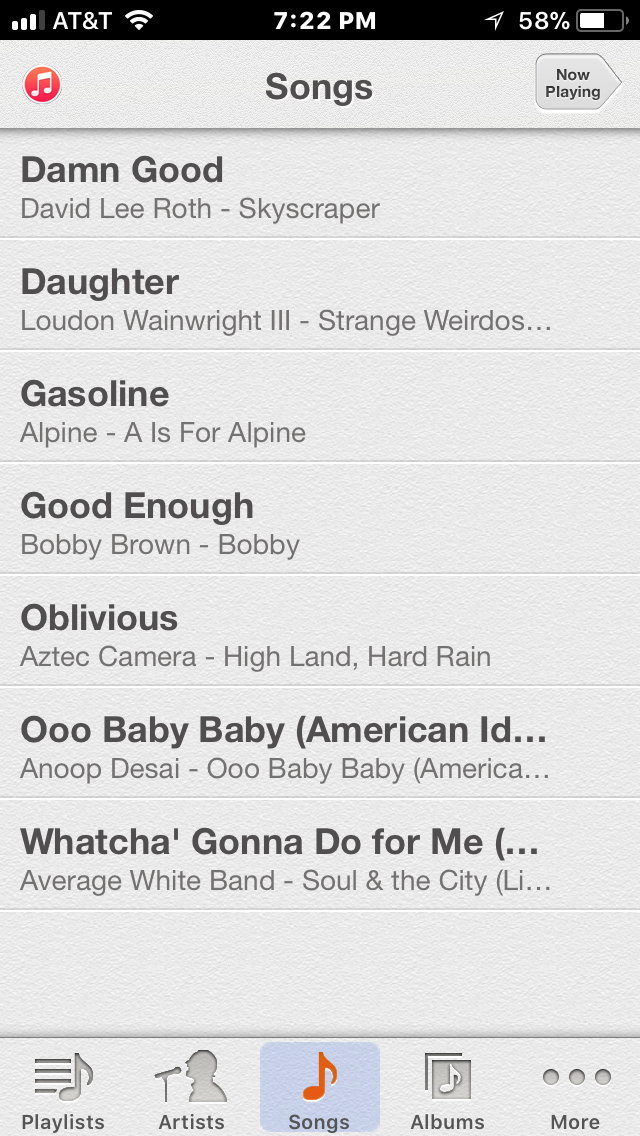Go to the Songs tab
Screen dimensions: 640x1136
click(319, 1090)
